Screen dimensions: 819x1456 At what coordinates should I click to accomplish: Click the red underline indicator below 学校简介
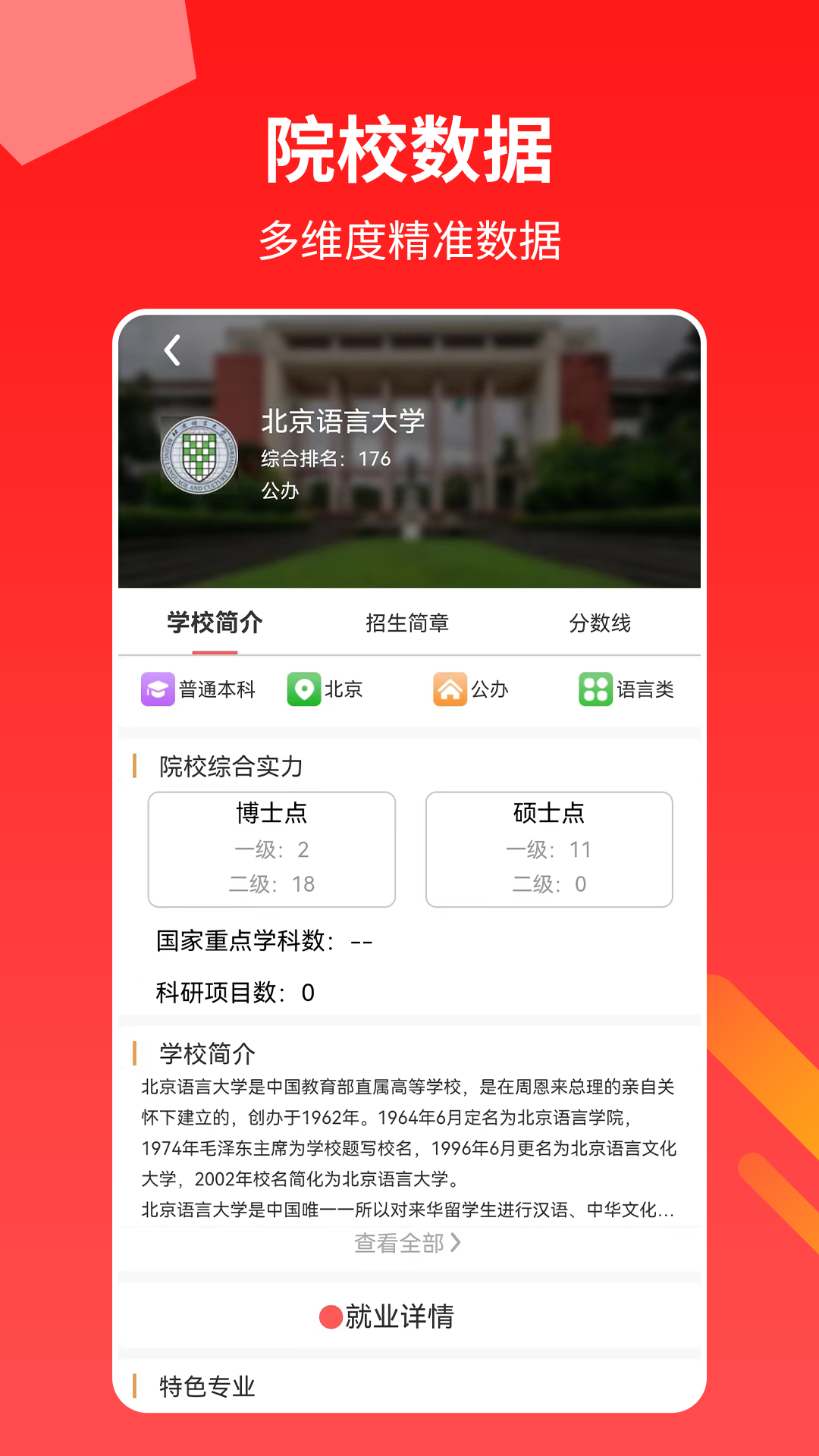[215, 651]
